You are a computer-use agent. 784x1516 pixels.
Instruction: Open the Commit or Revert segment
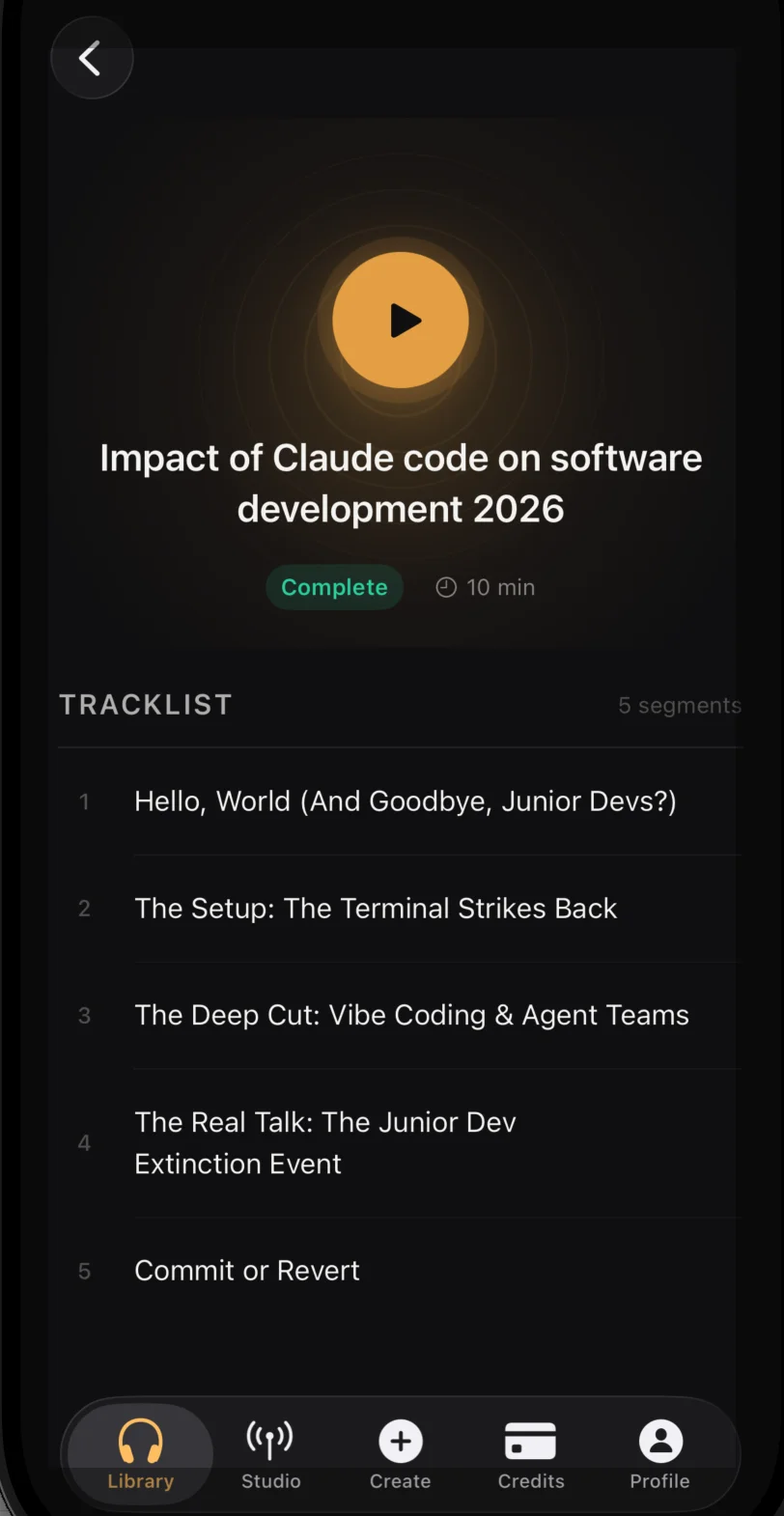coord(247,1271)
